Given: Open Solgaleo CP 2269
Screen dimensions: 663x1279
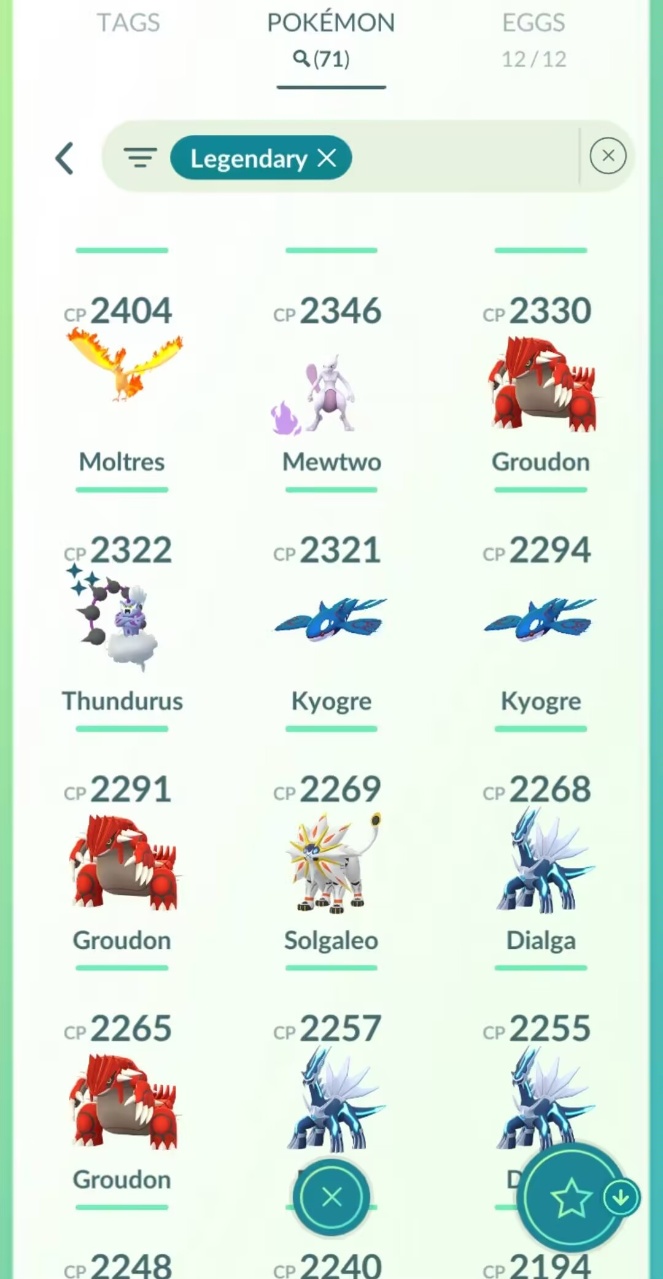Looking at the screenshot, I should click(331, 860).
